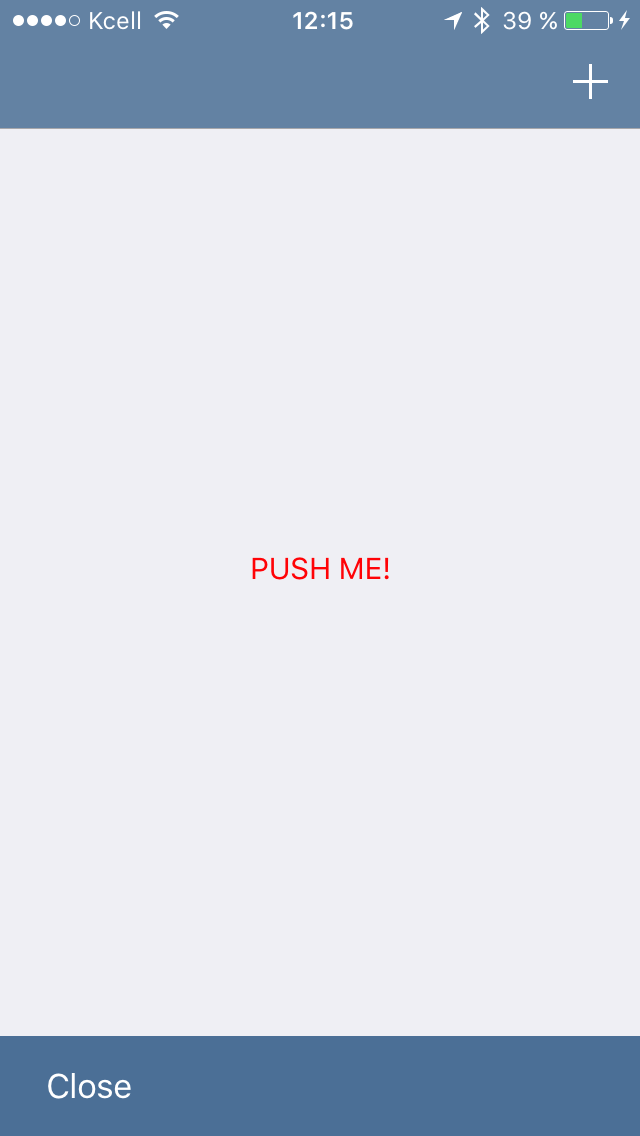Viewport: 640px width, 1136px height.
Task: Tap the plus icon in the top bar
Action: coord(590,82)
